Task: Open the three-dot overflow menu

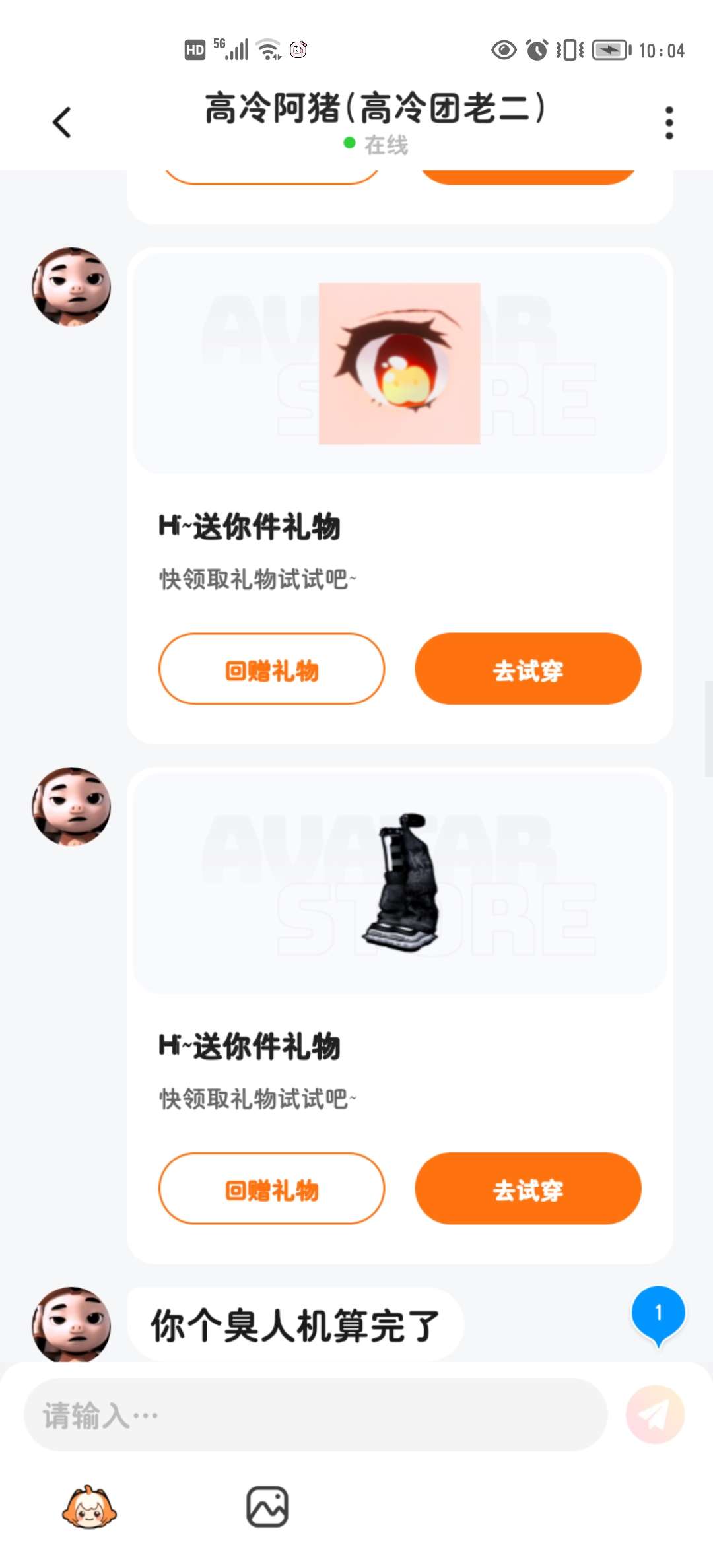Action: coord(669,123)
